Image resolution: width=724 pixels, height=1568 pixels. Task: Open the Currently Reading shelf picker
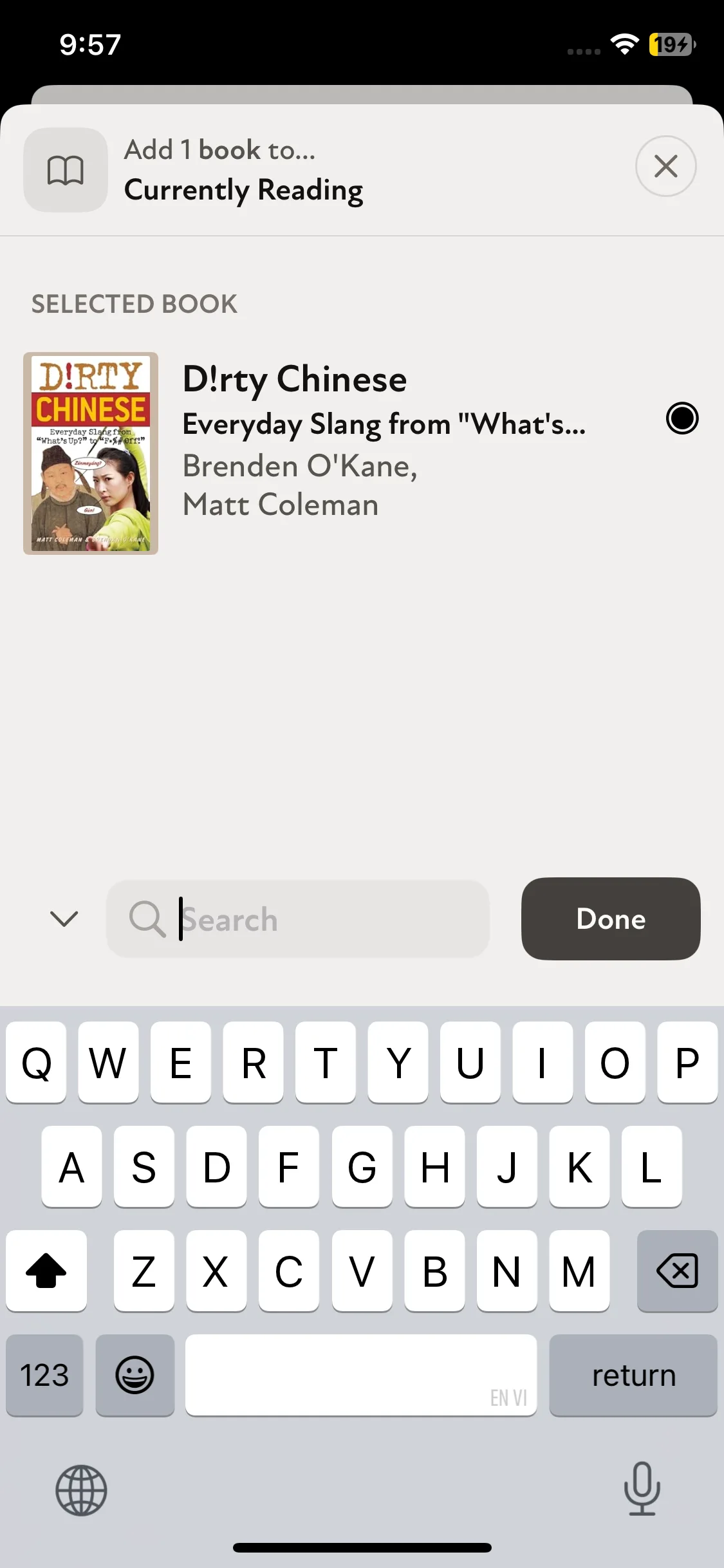coord(243,190)
